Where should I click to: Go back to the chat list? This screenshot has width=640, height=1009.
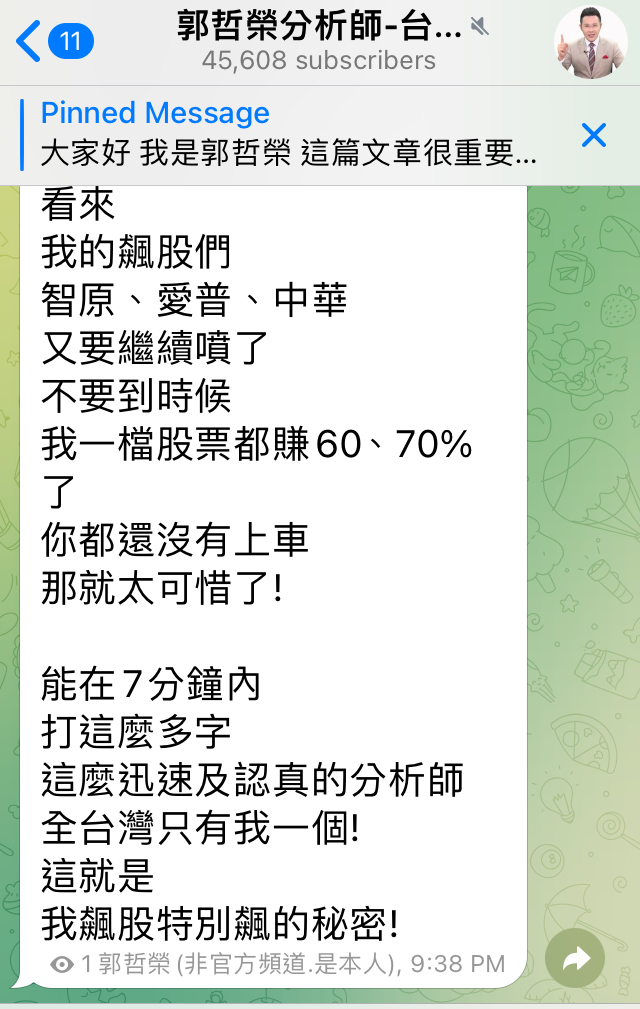(x=52, y=42)
